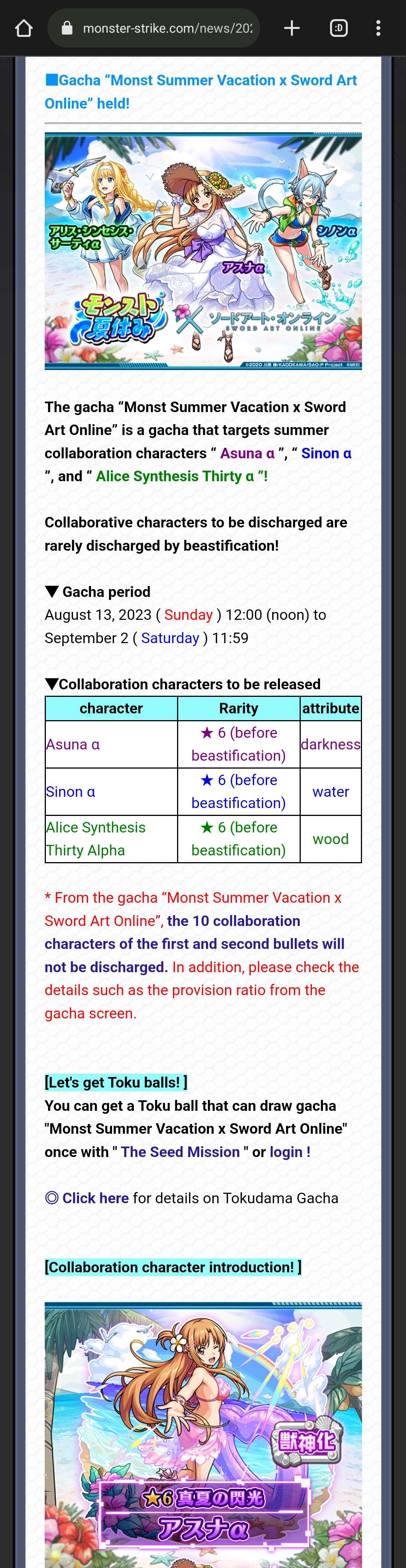This screenshot has width=406, height=1568.
Task: Open The Seed Mission link
Action: tap(180, 1152)
